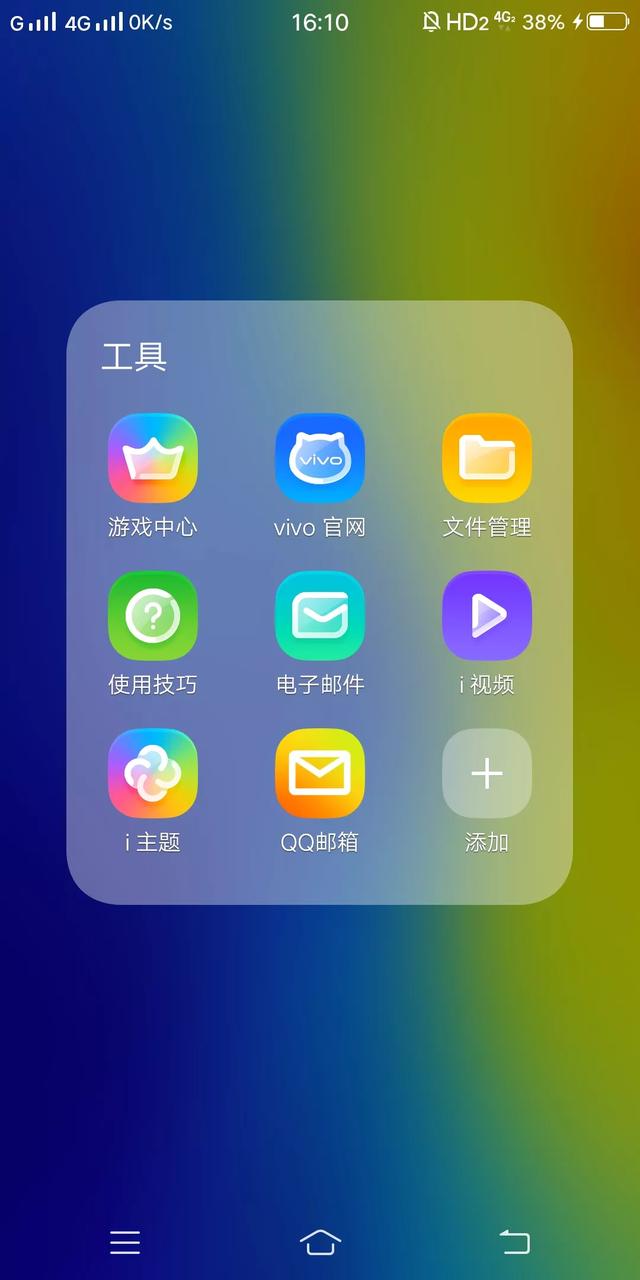Tap 添加 to add apps to the folder

click(x=487, y=774)
